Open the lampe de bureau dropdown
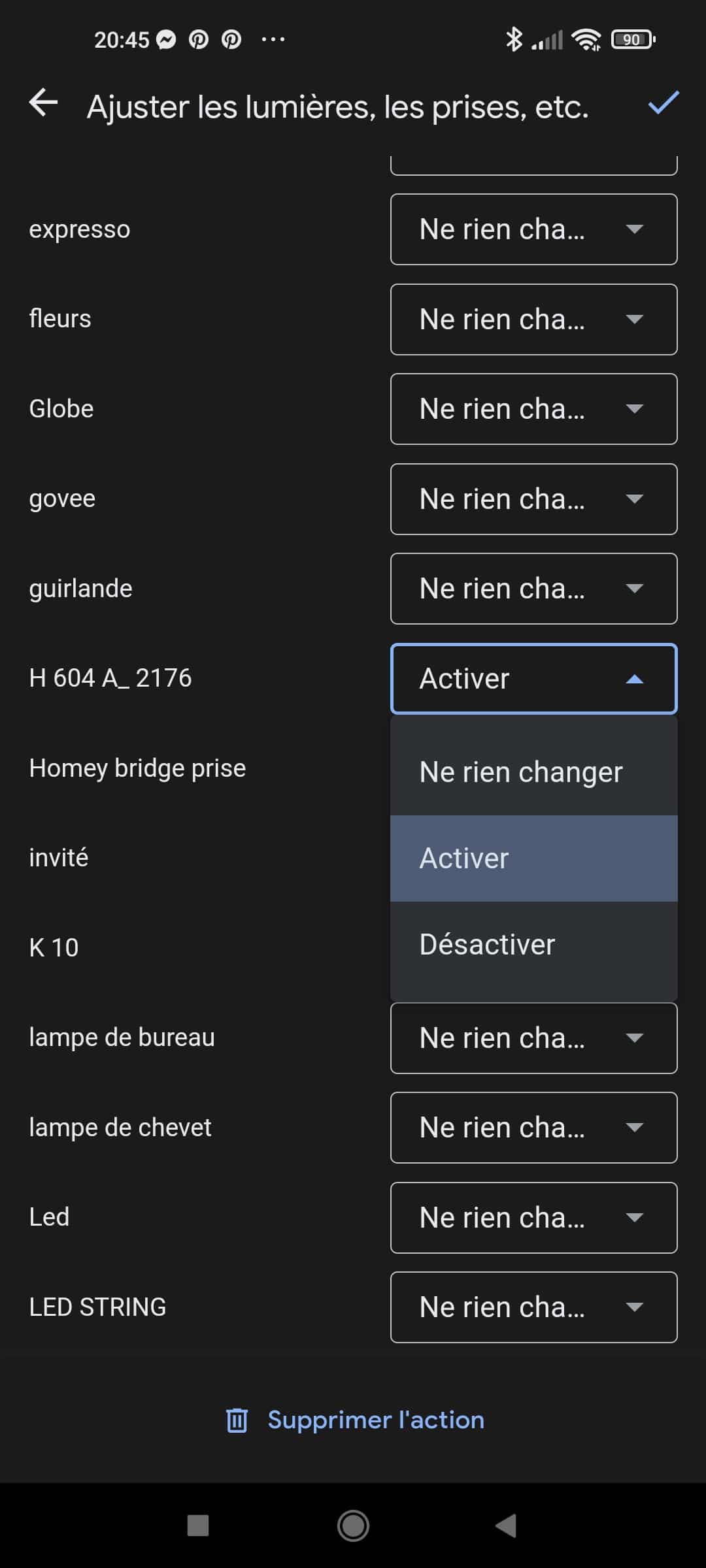706x1568 pixels. coord(533,1038)
